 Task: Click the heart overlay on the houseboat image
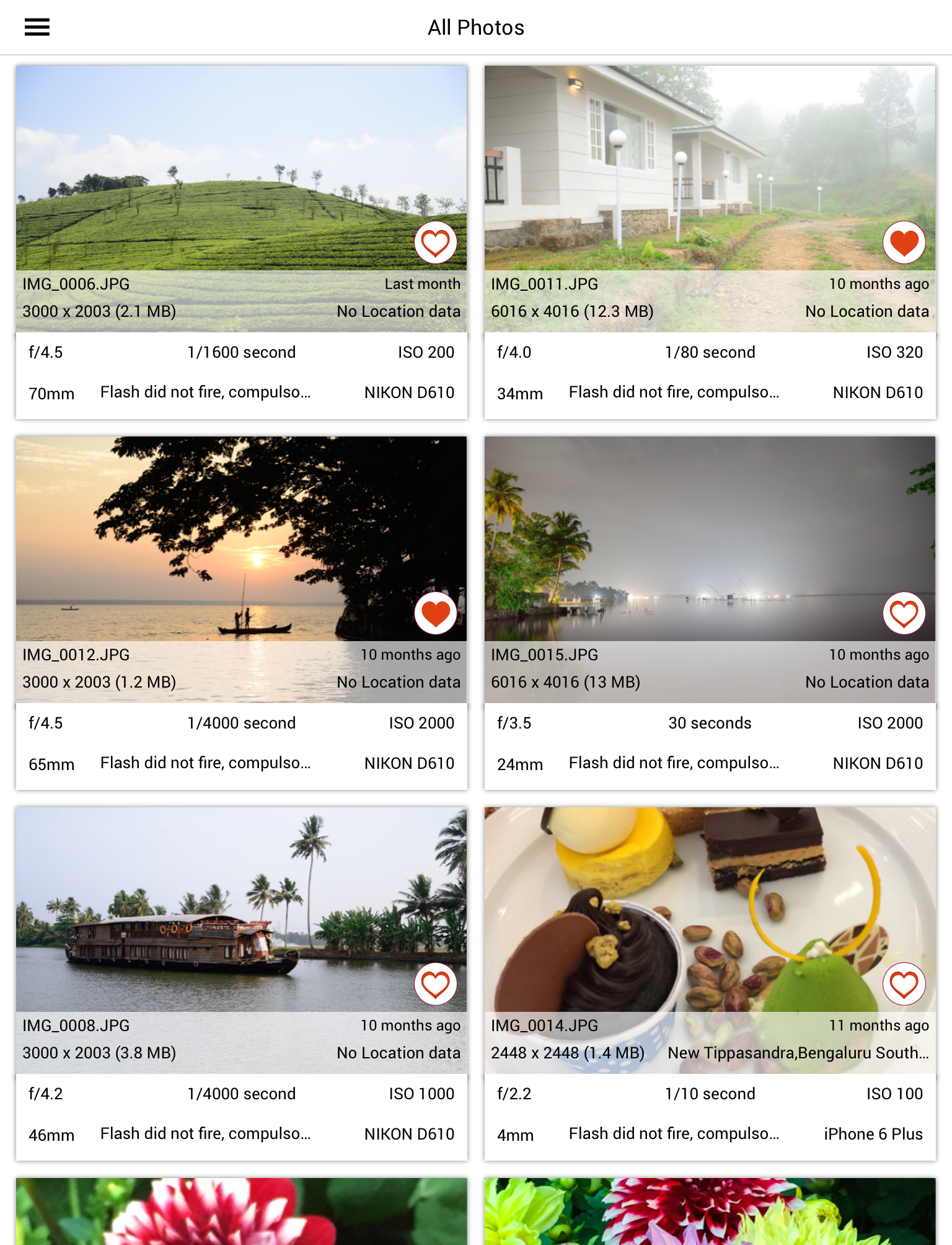[436, 984]
